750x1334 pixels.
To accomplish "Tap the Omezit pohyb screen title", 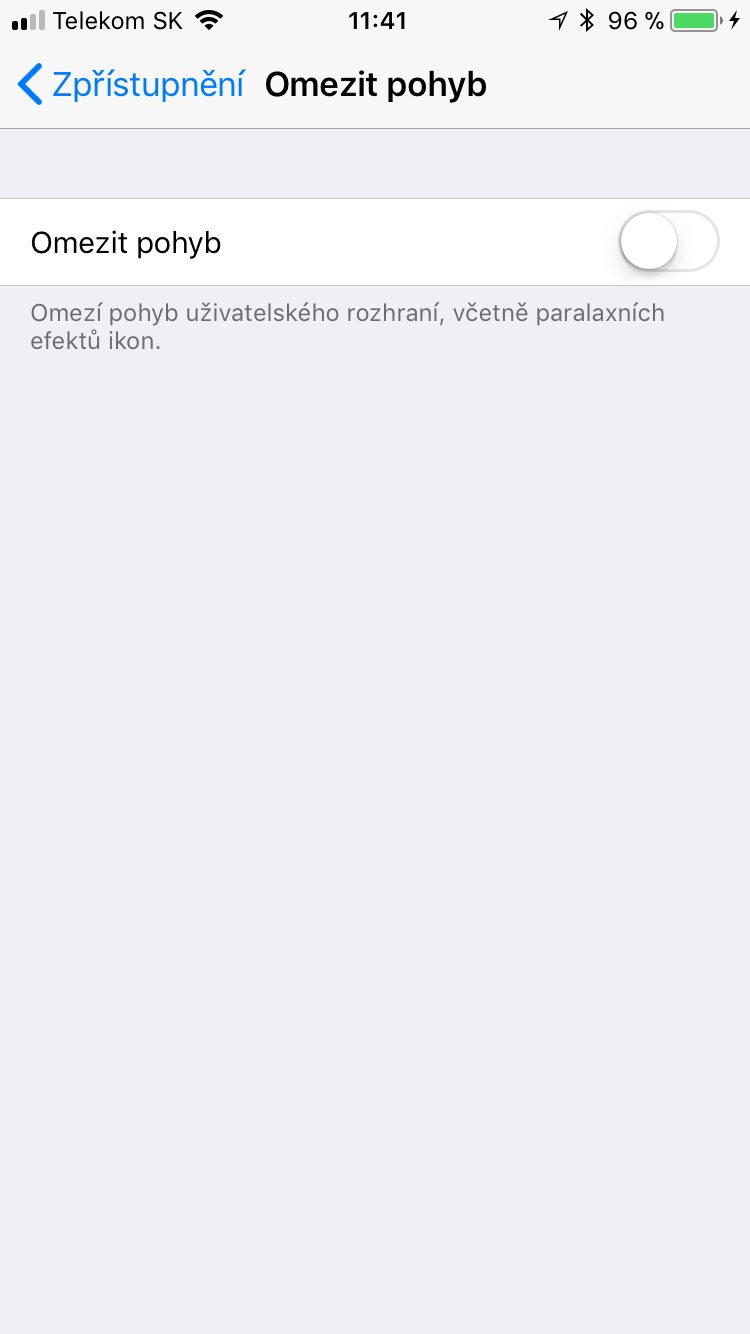I will point(375,84).
